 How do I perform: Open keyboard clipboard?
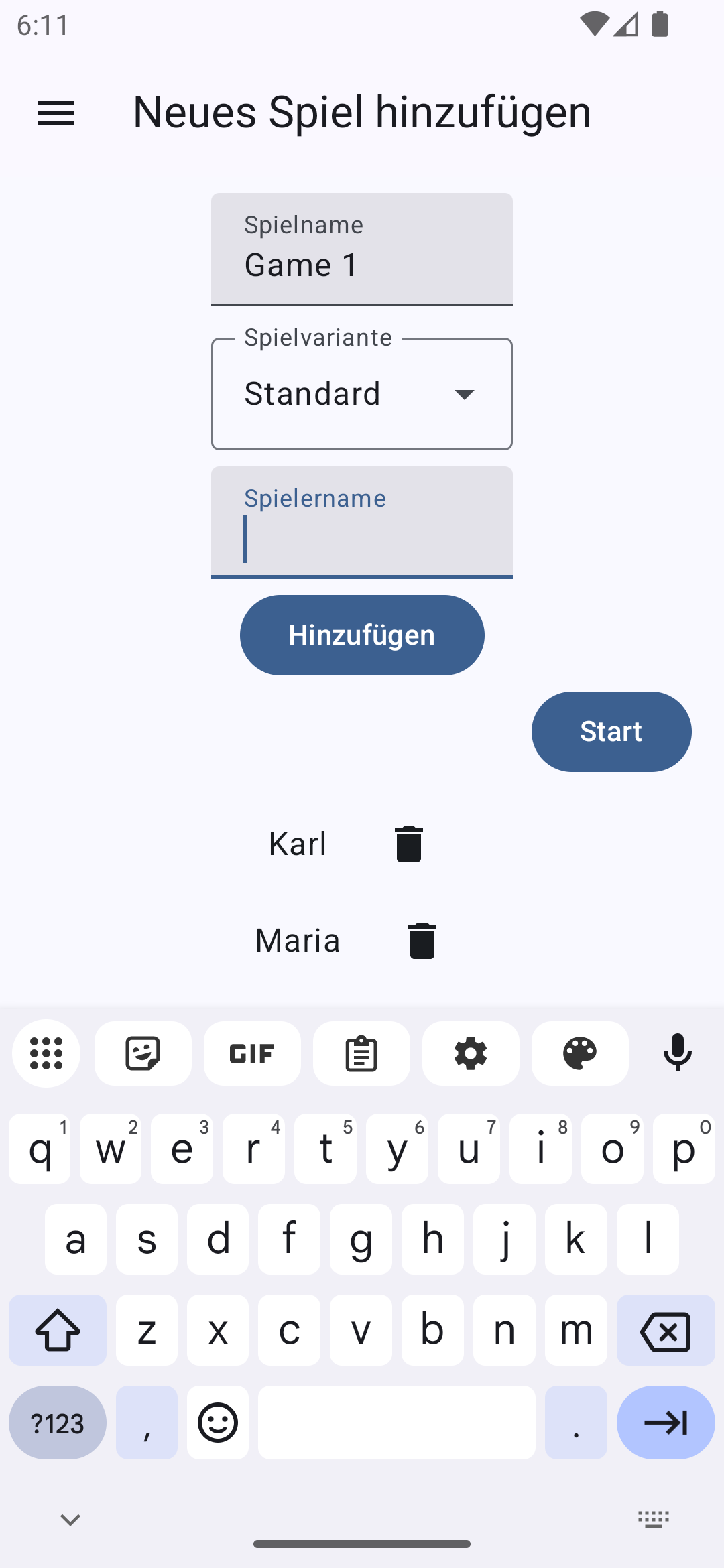pos(361,1053)
